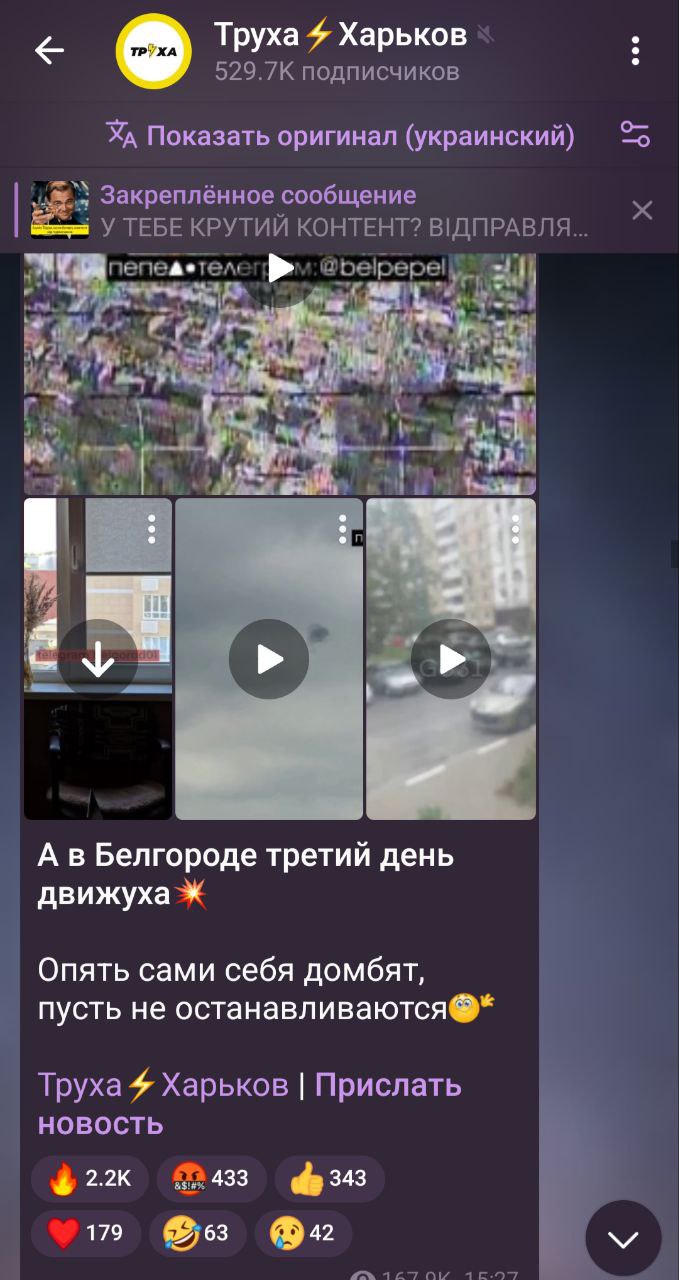This screenshot has width=679, height=1280.
Task: React with red heart 179
Action: tap(86, 1233)
